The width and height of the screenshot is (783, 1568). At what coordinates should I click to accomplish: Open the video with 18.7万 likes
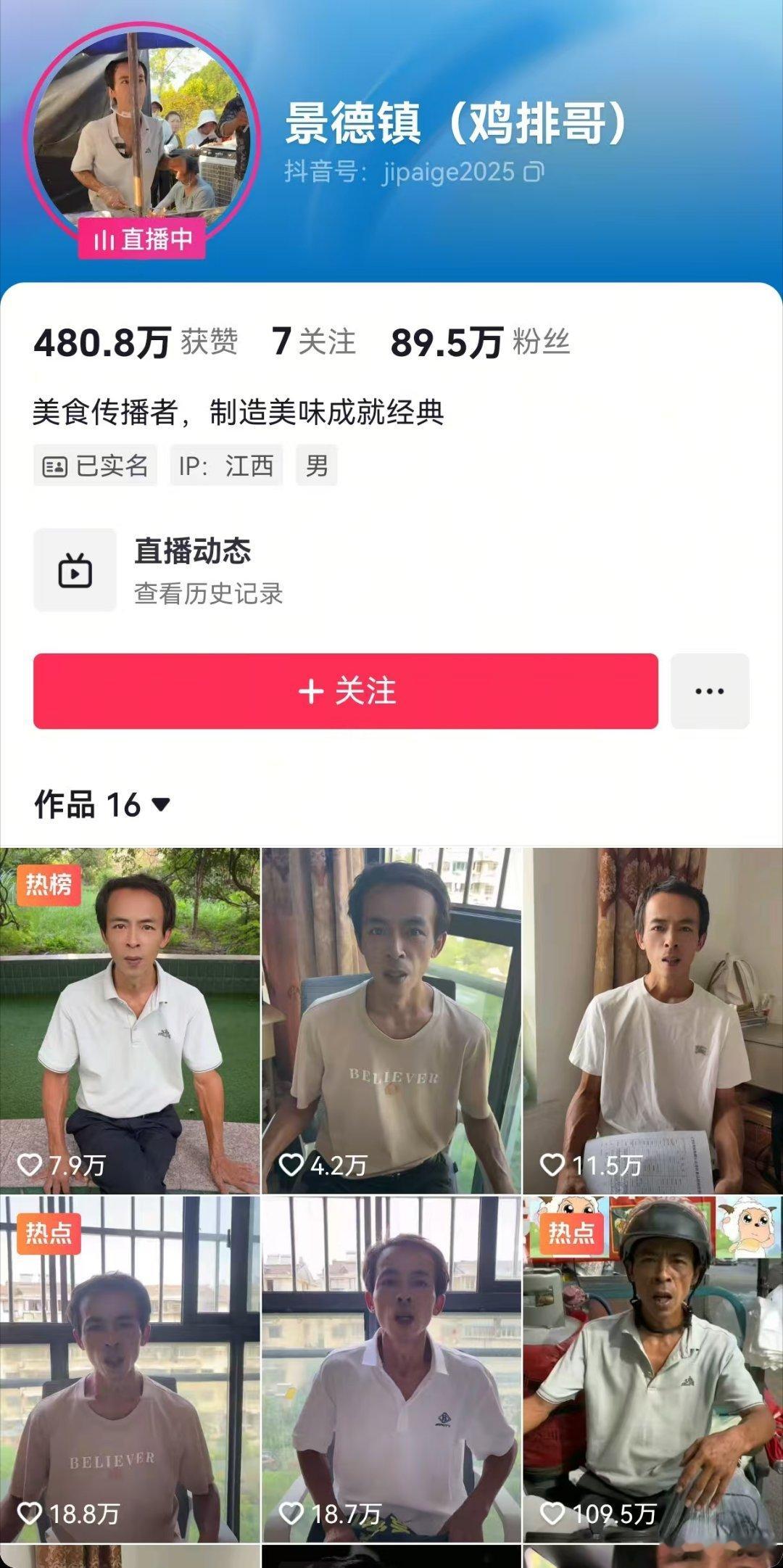click(391, 1368)
